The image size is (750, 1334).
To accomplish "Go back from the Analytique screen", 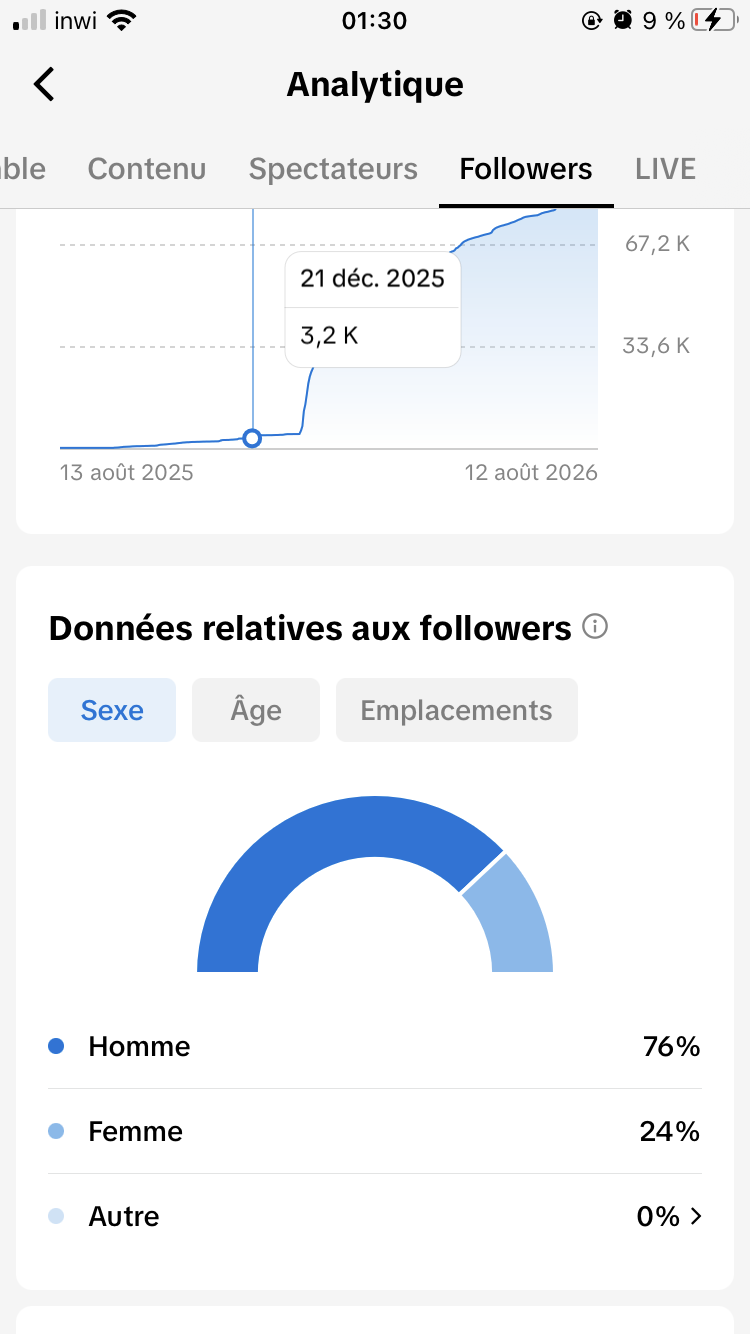I will (44, 84).
